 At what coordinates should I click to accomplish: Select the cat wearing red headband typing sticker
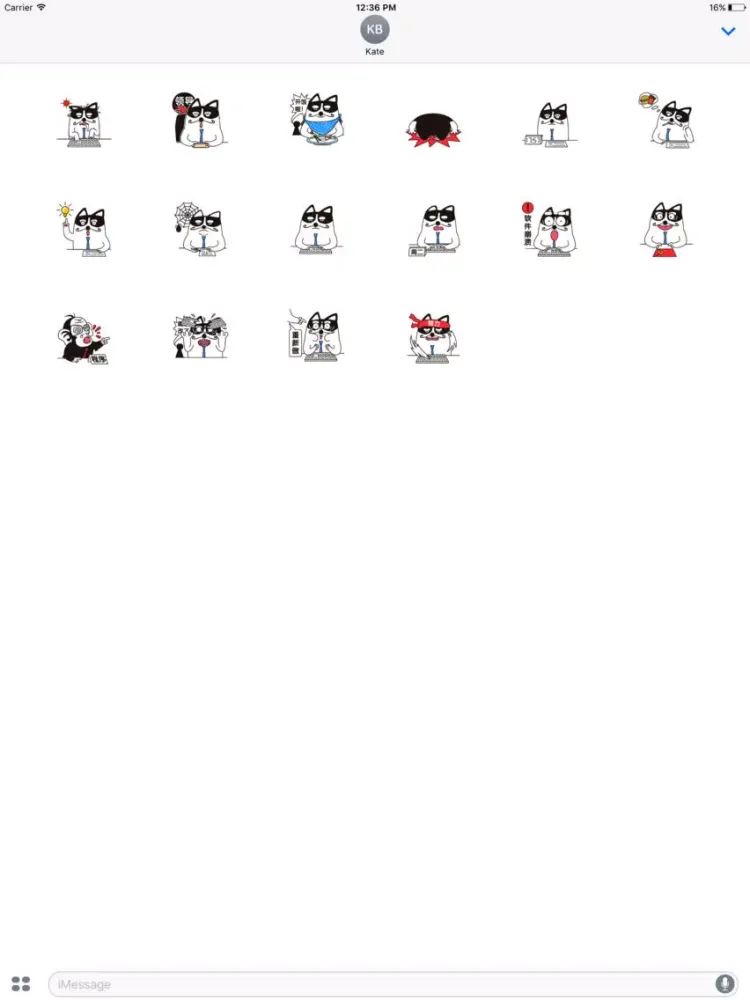coord(432,337)
